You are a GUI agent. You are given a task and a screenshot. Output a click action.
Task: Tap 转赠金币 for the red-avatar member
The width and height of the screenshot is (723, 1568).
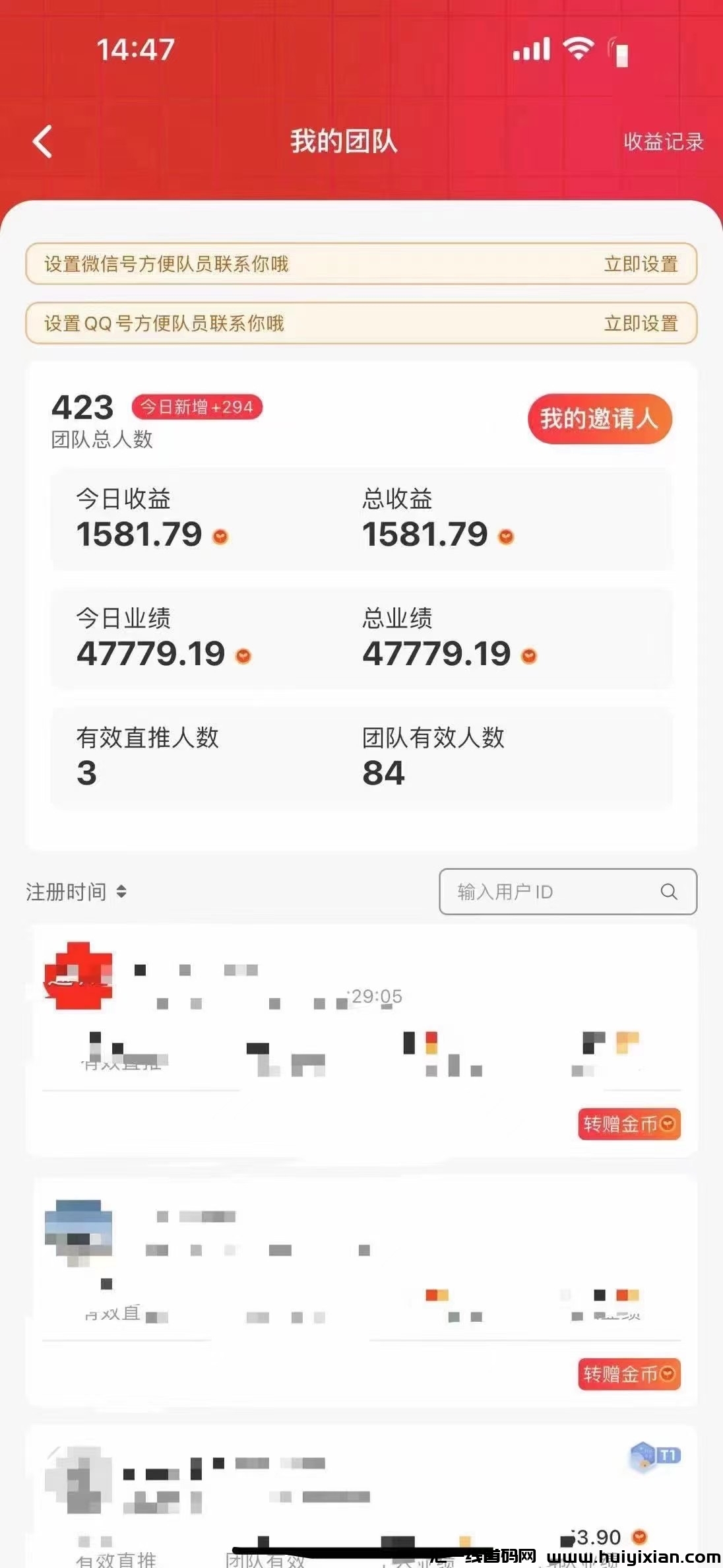tap(629, 1123)
